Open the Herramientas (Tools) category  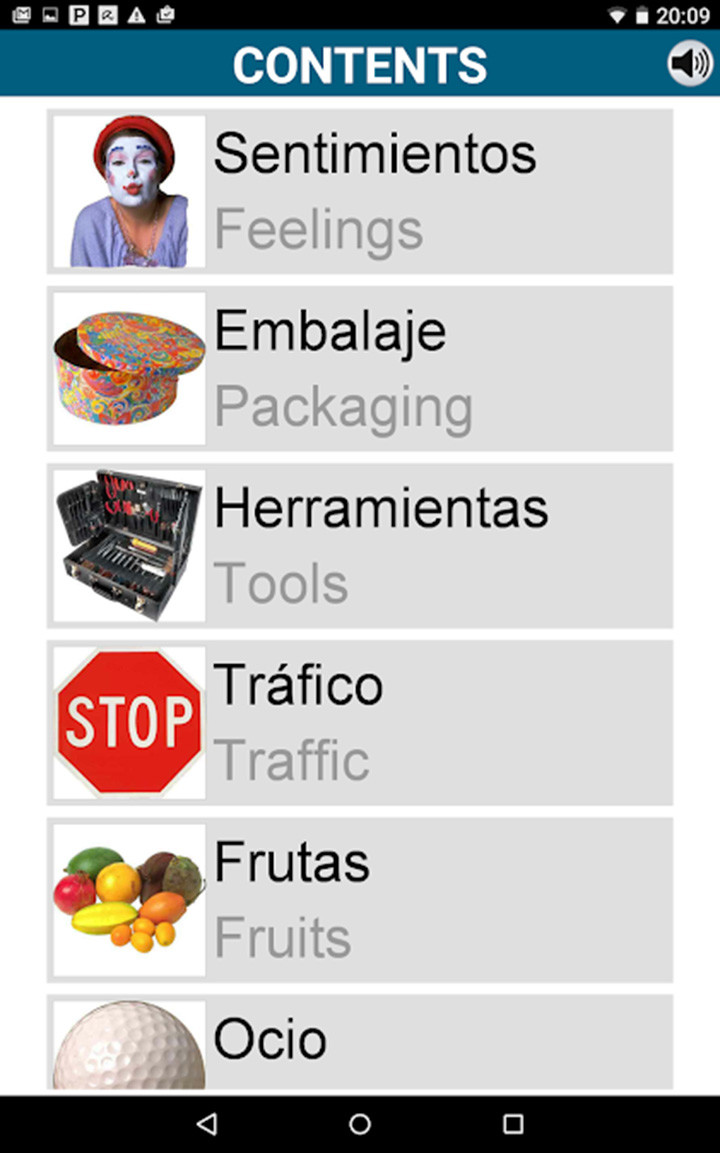coord(360,545)
